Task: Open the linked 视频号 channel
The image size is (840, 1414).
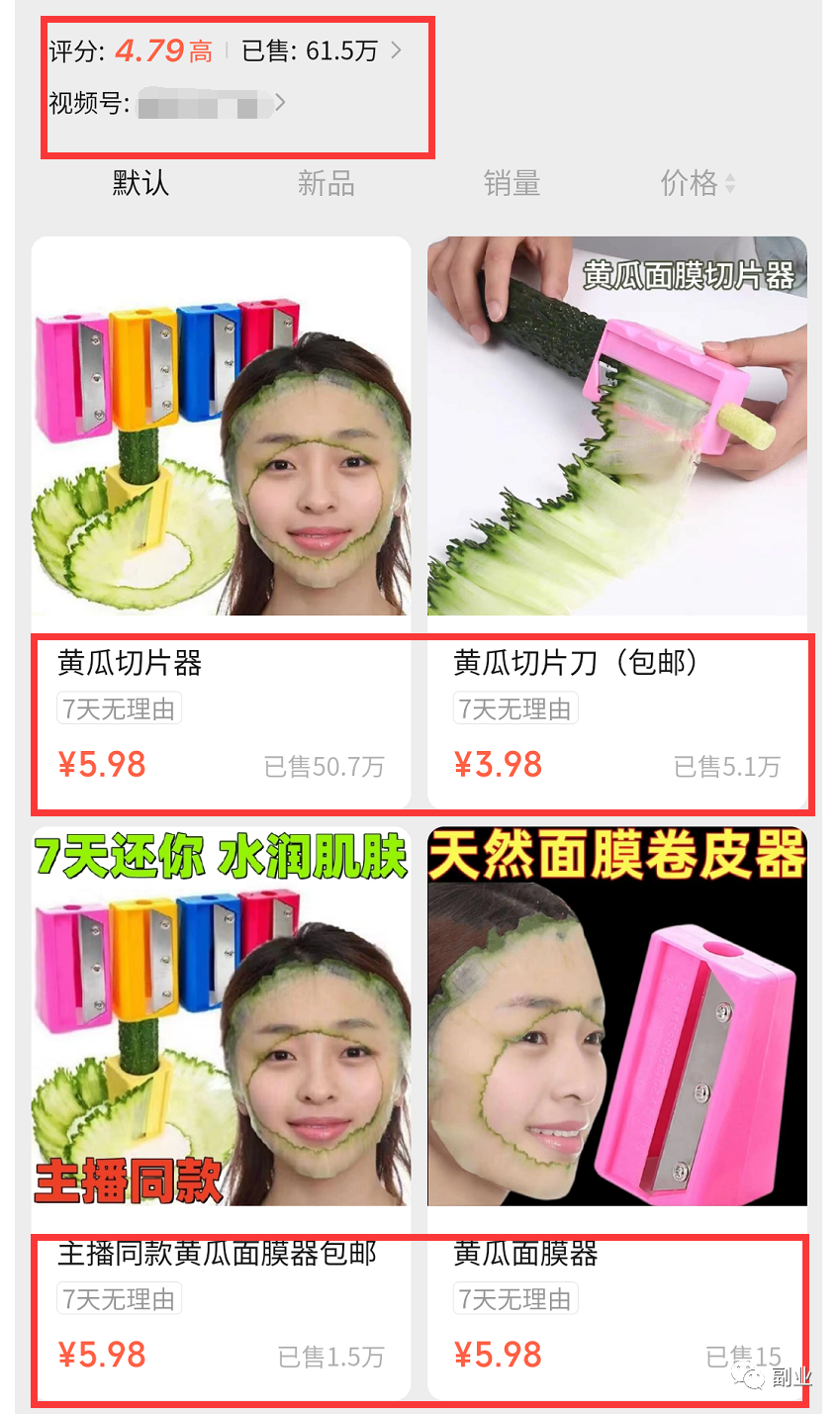Action: click(279, 103)
